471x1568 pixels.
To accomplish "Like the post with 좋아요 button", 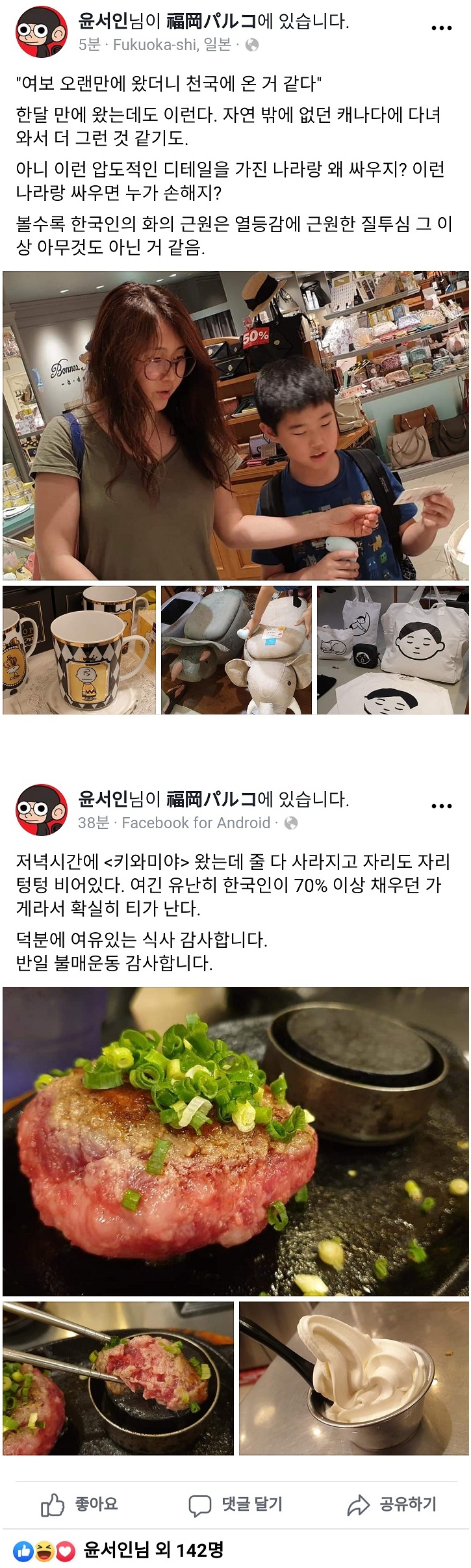I will 79,1504.
